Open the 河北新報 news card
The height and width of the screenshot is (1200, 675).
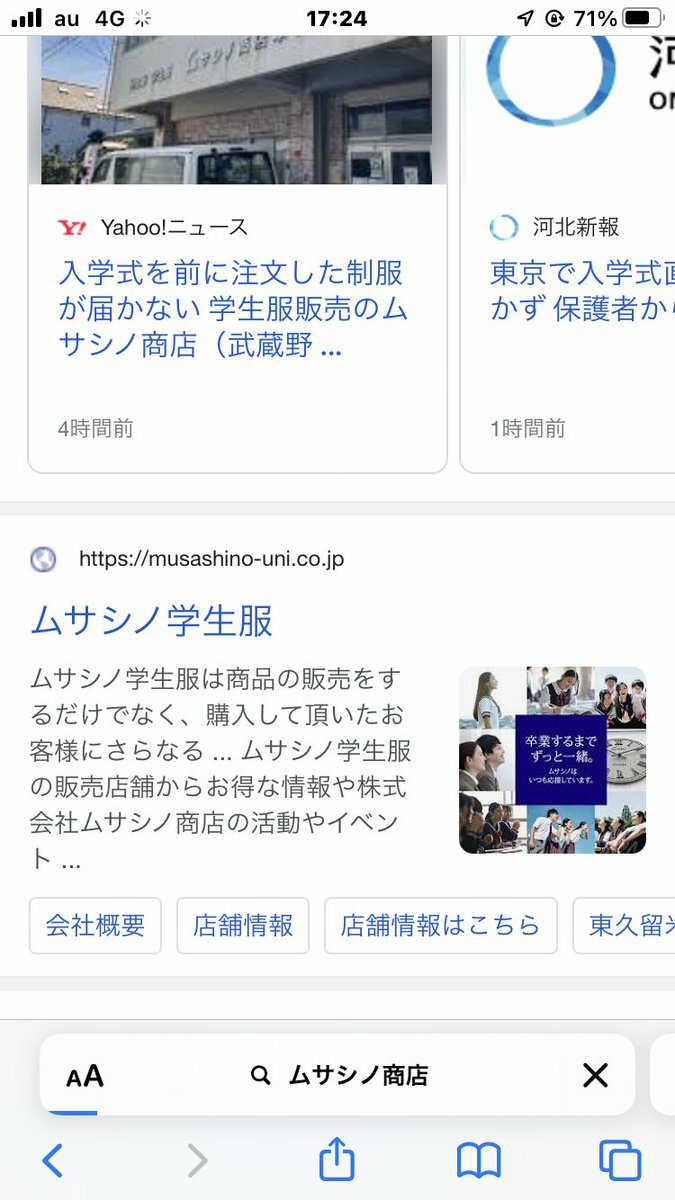[580, 291]
